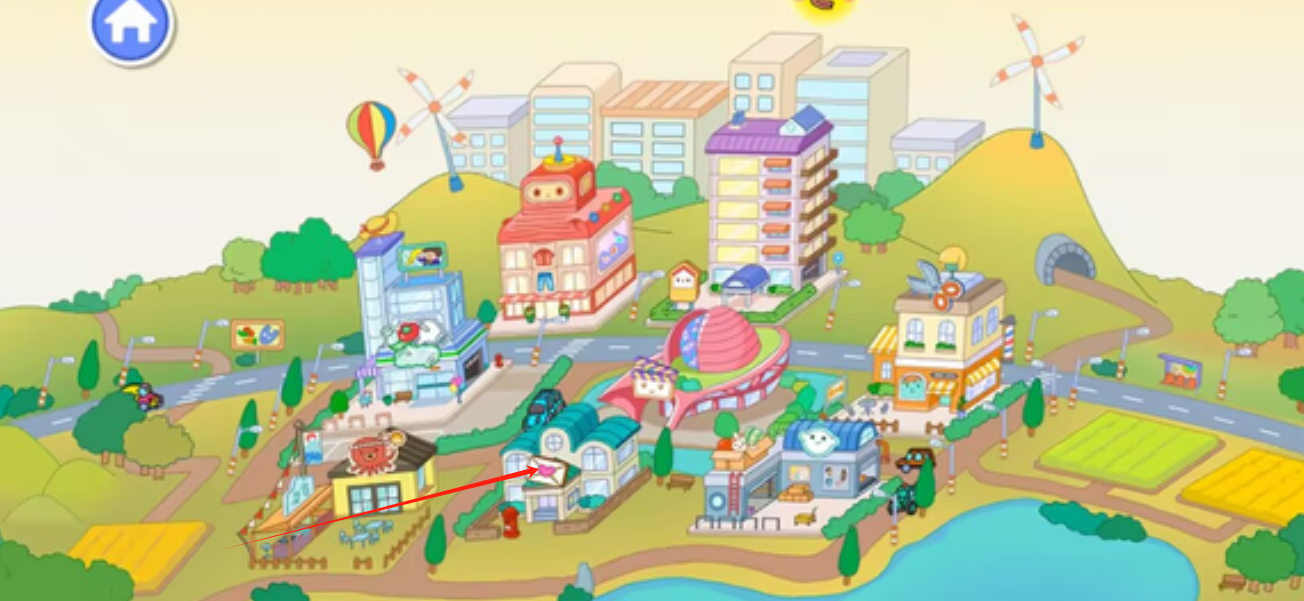Visit the hair salon with scissors on top
The image size is (1304, 601).
pos(941,341)
